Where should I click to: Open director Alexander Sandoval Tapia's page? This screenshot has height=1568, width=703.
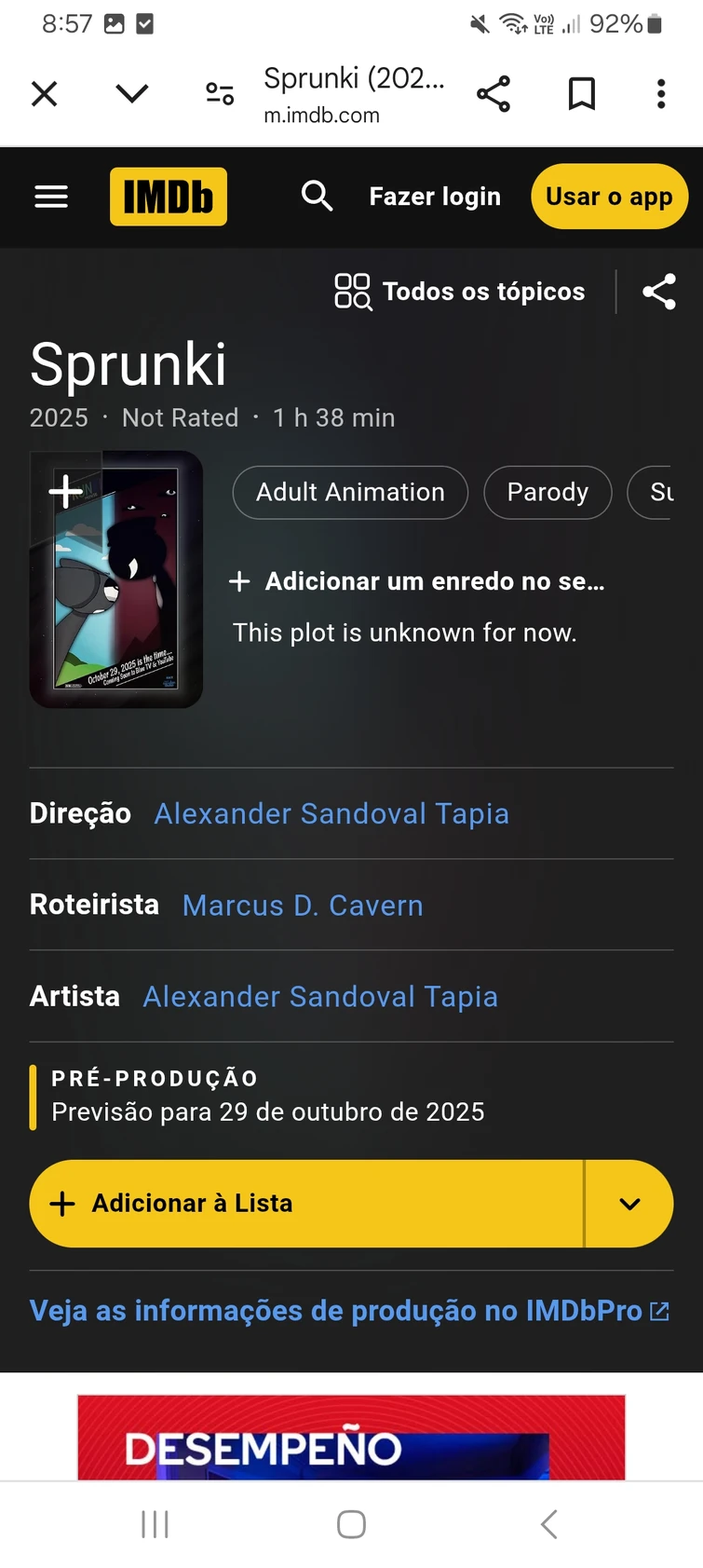click(331, 813)
